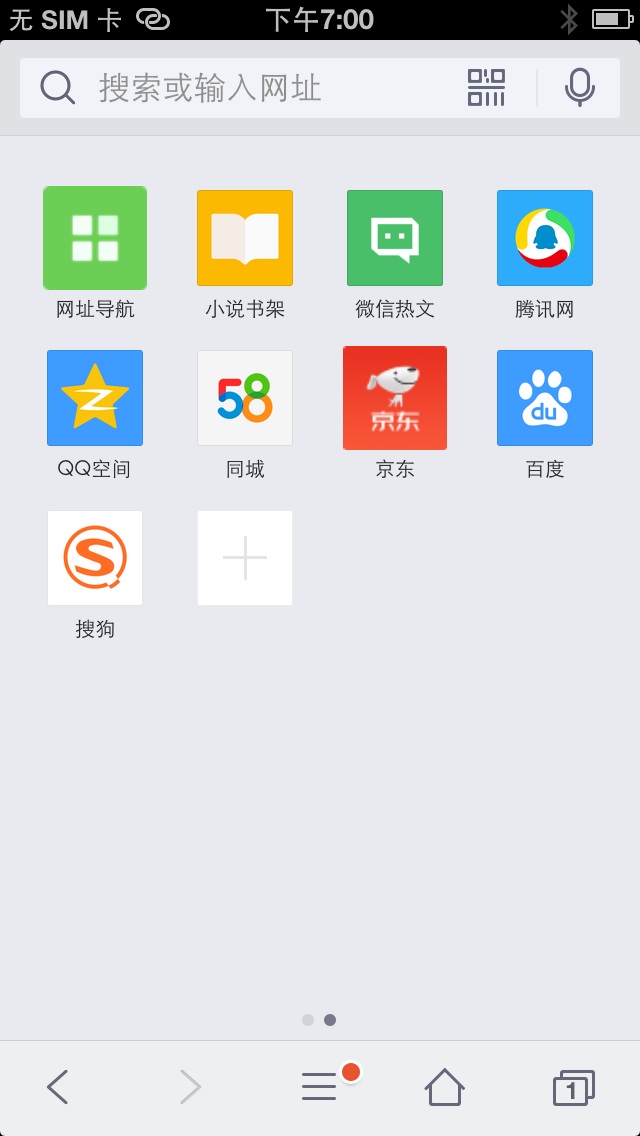View open tabs
This screenshot has width=640, height=1136.
click(x=573, y=1087)
